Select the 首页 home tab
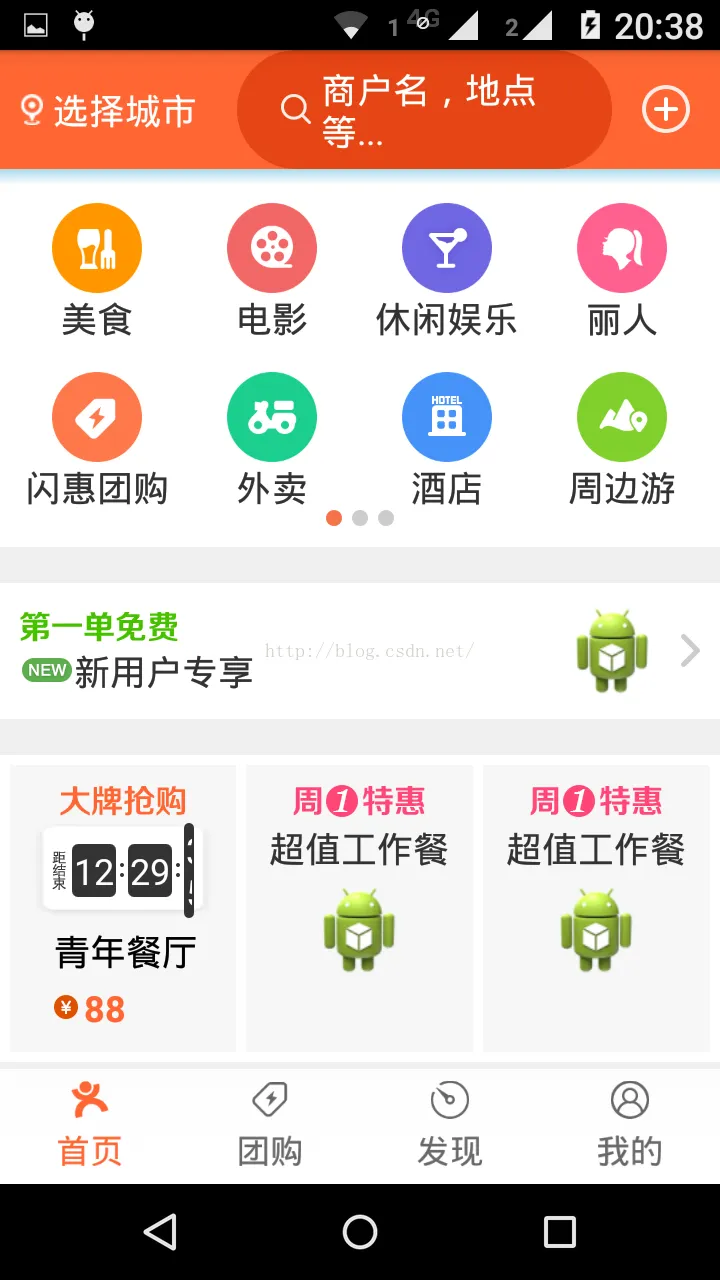The height and width of the screenshot is (1280, 720). [x=90, y=1125]
